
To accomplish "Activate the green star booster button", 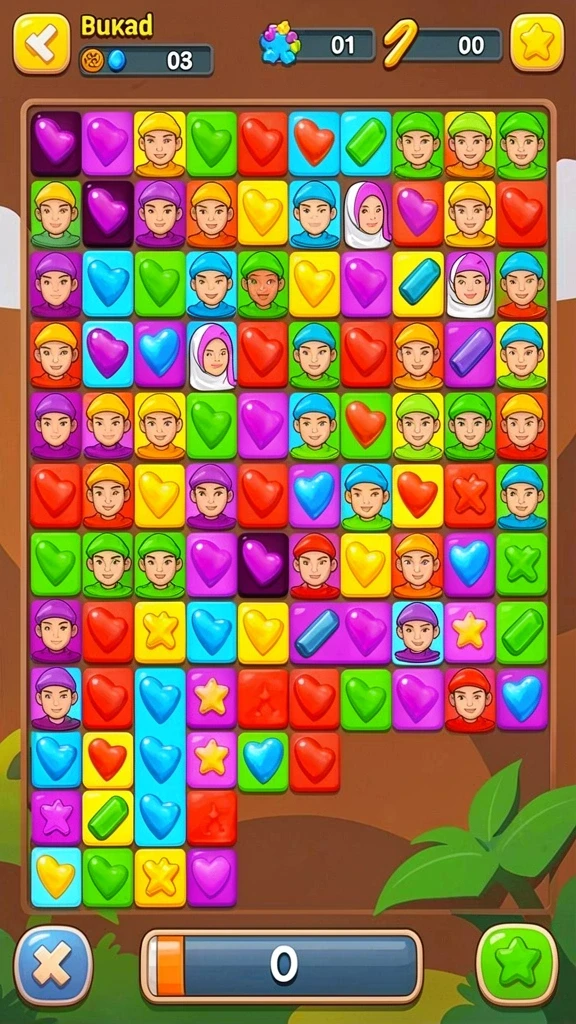I will (517, 965).
